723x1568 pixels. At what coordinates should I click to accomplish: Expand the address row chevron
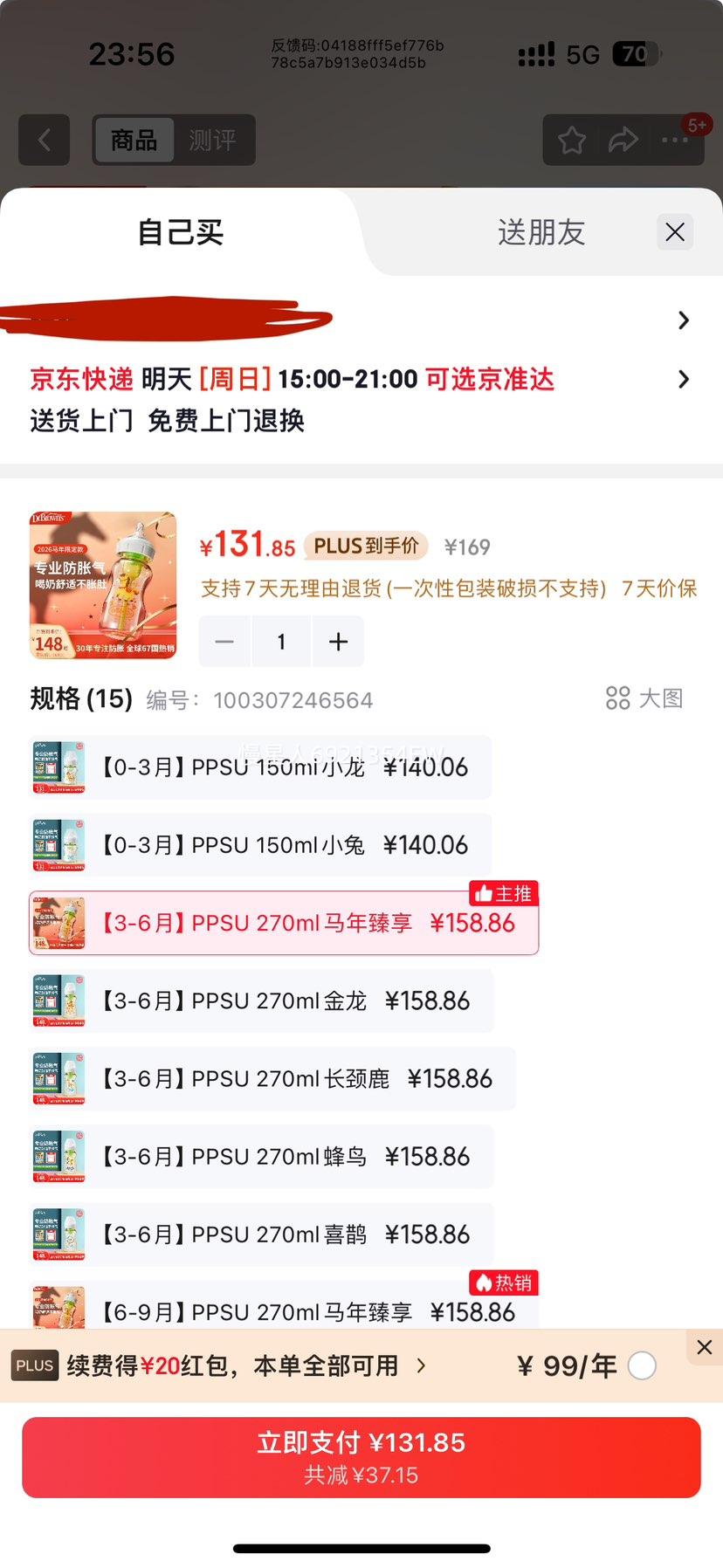click(684, 320)
